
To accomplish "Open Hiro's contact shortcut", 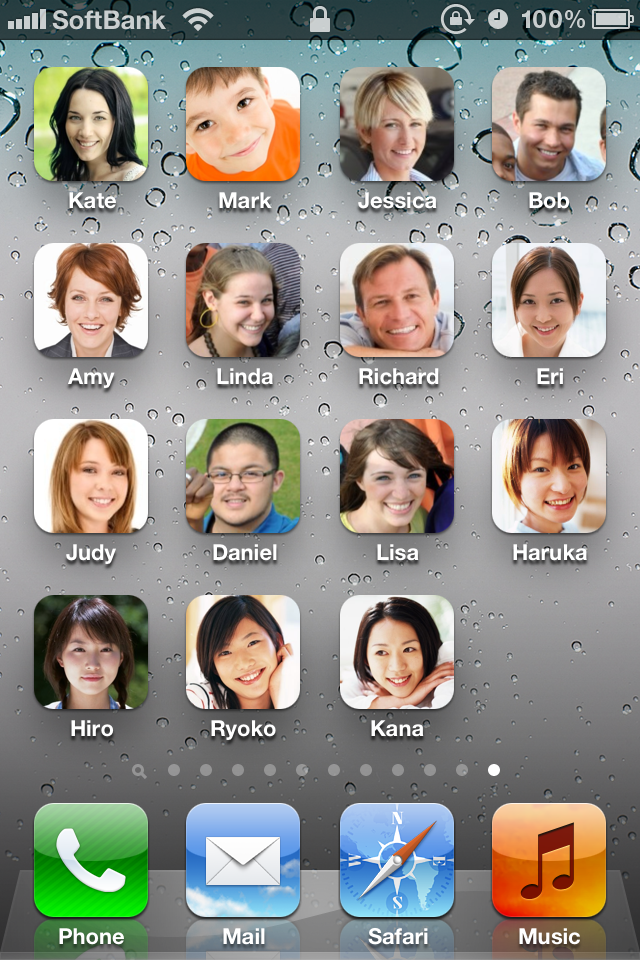I will coord(91,652).
